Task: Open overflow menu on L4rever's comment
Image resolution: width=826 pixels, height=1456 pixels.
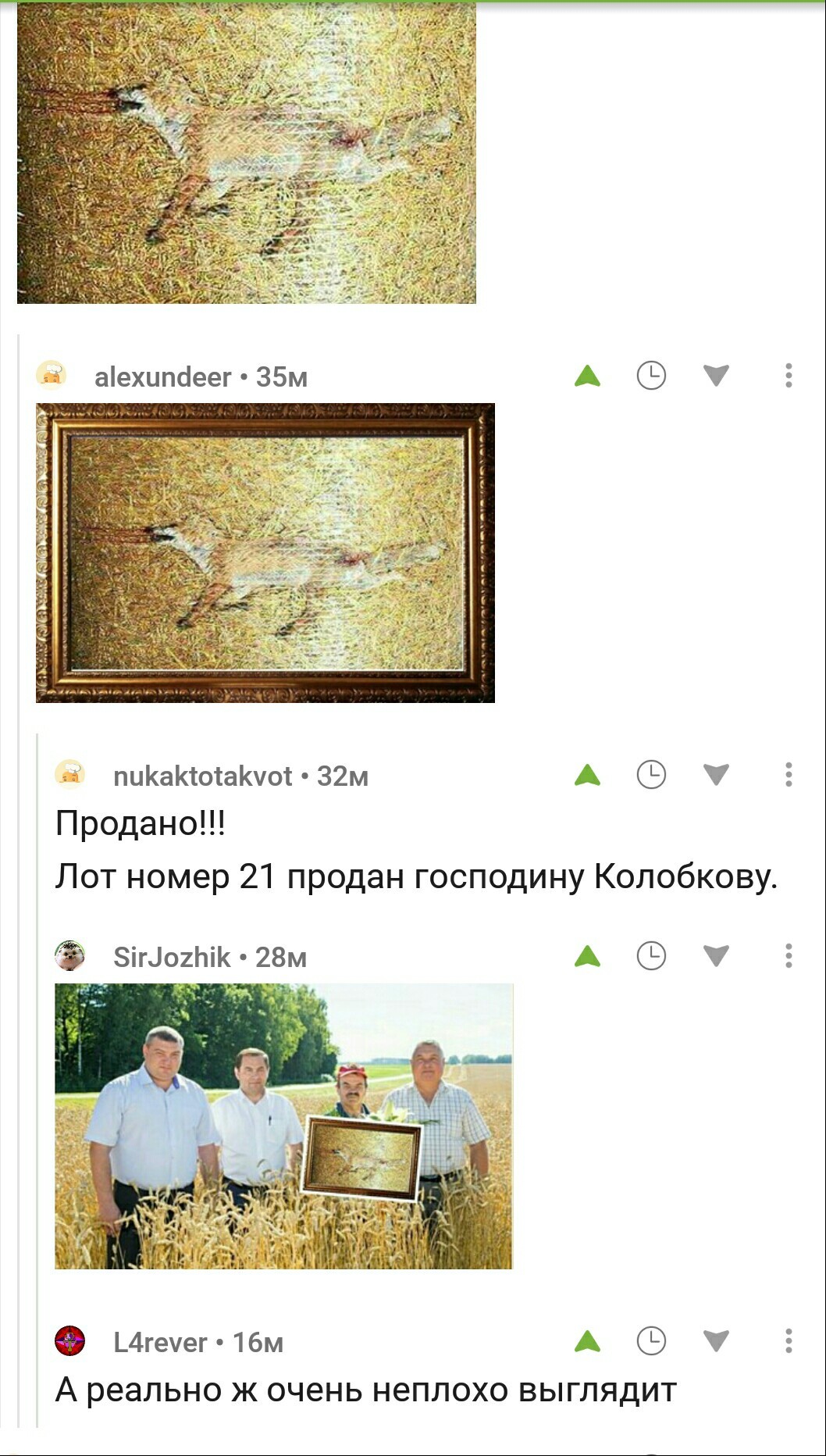Action: pos(789,1341)
